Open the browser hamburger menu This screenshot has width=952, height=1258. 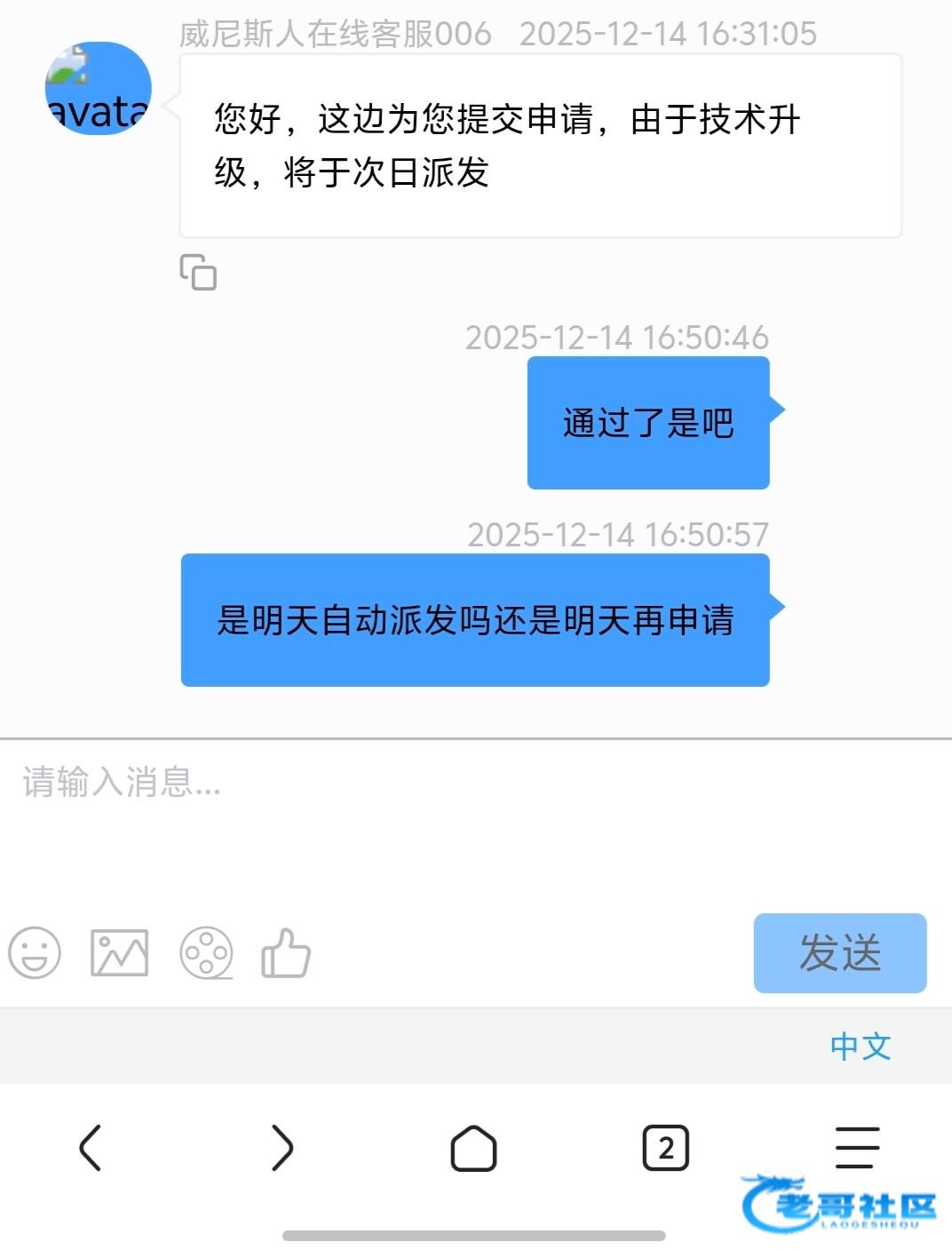point(857,1147)
